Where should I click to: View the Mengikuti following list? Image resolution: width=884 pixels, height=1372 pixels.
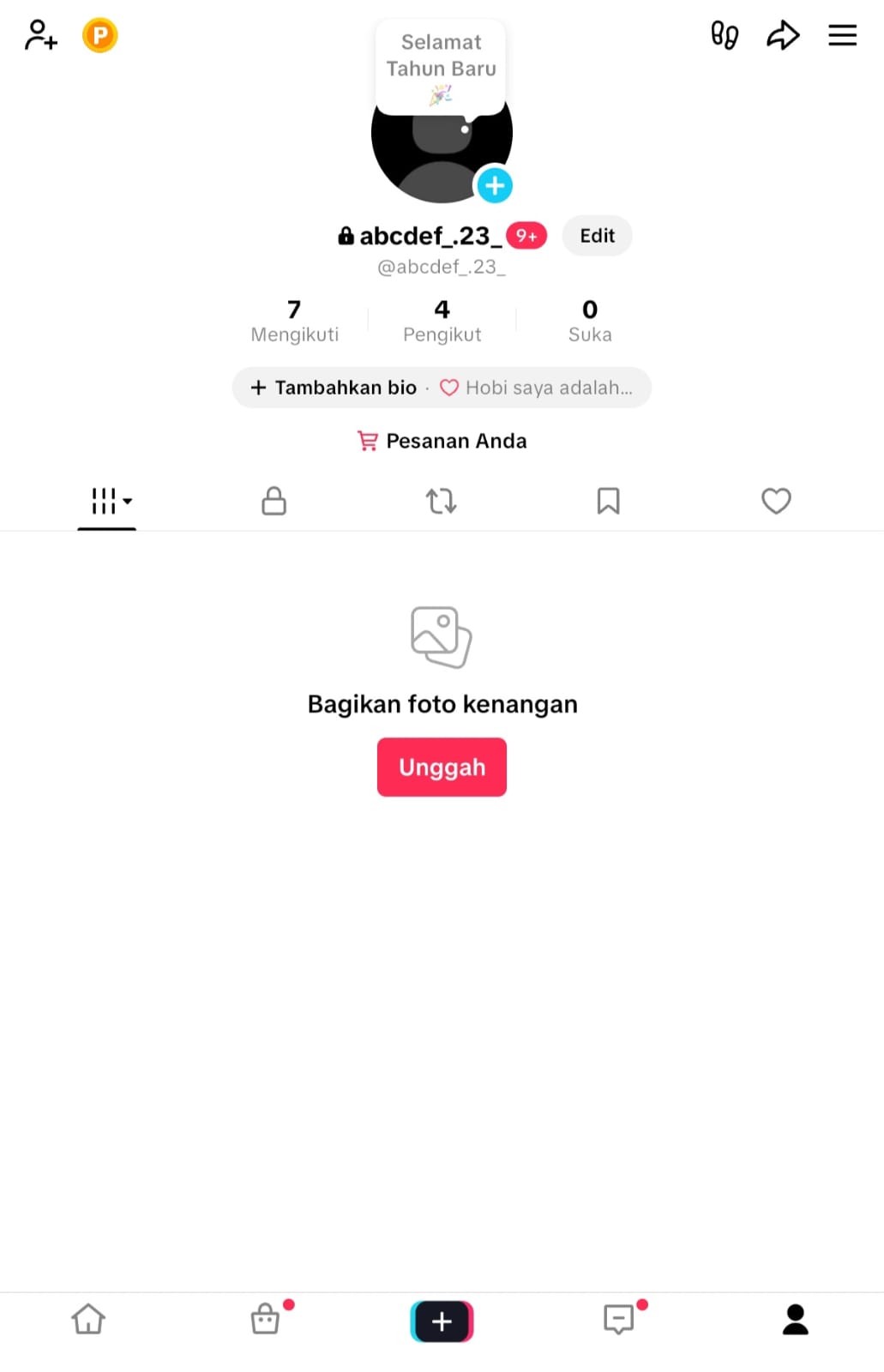294,321
